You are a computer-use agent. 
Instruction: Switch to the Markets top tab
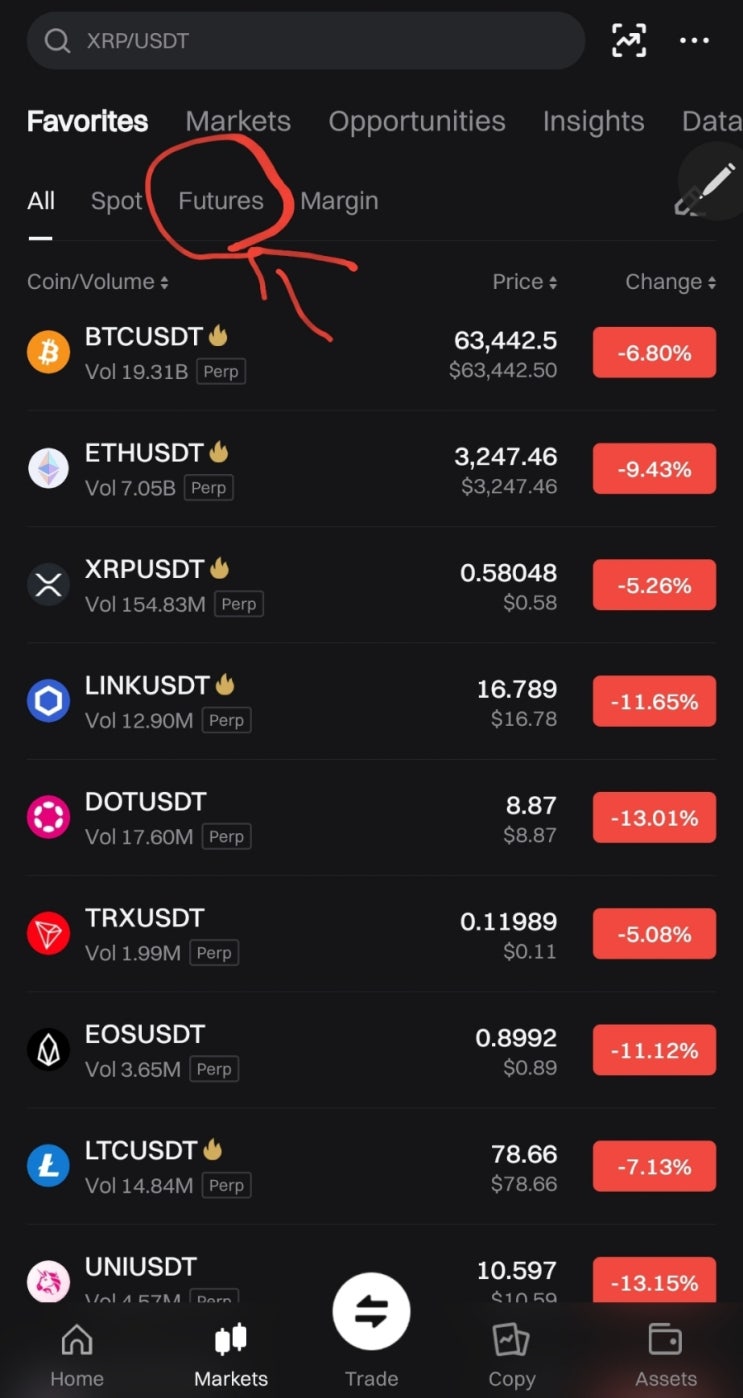[238, 121]
